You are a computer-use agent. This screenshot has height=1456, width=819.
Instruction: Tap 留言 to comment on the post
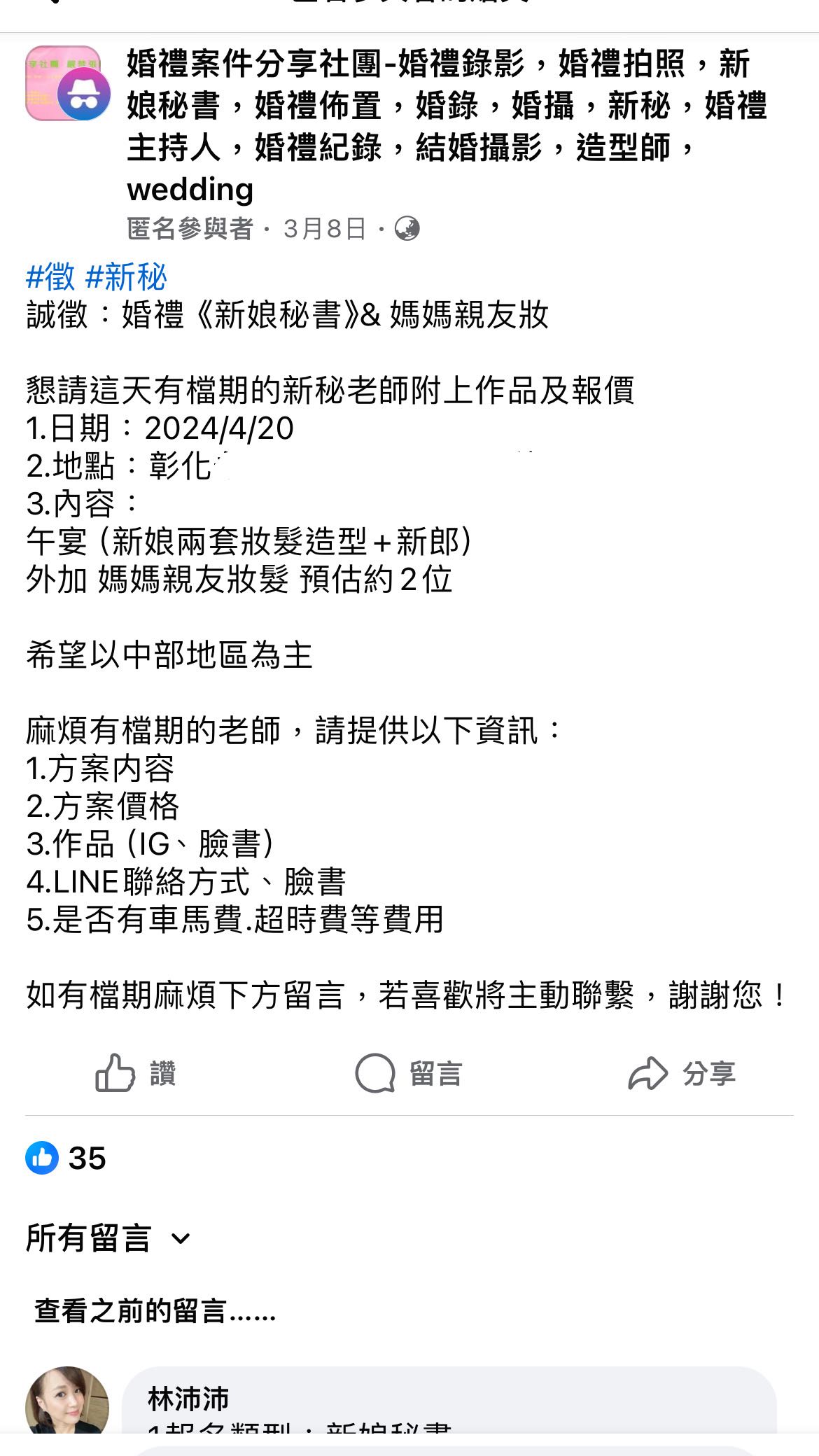[409, 1073]
